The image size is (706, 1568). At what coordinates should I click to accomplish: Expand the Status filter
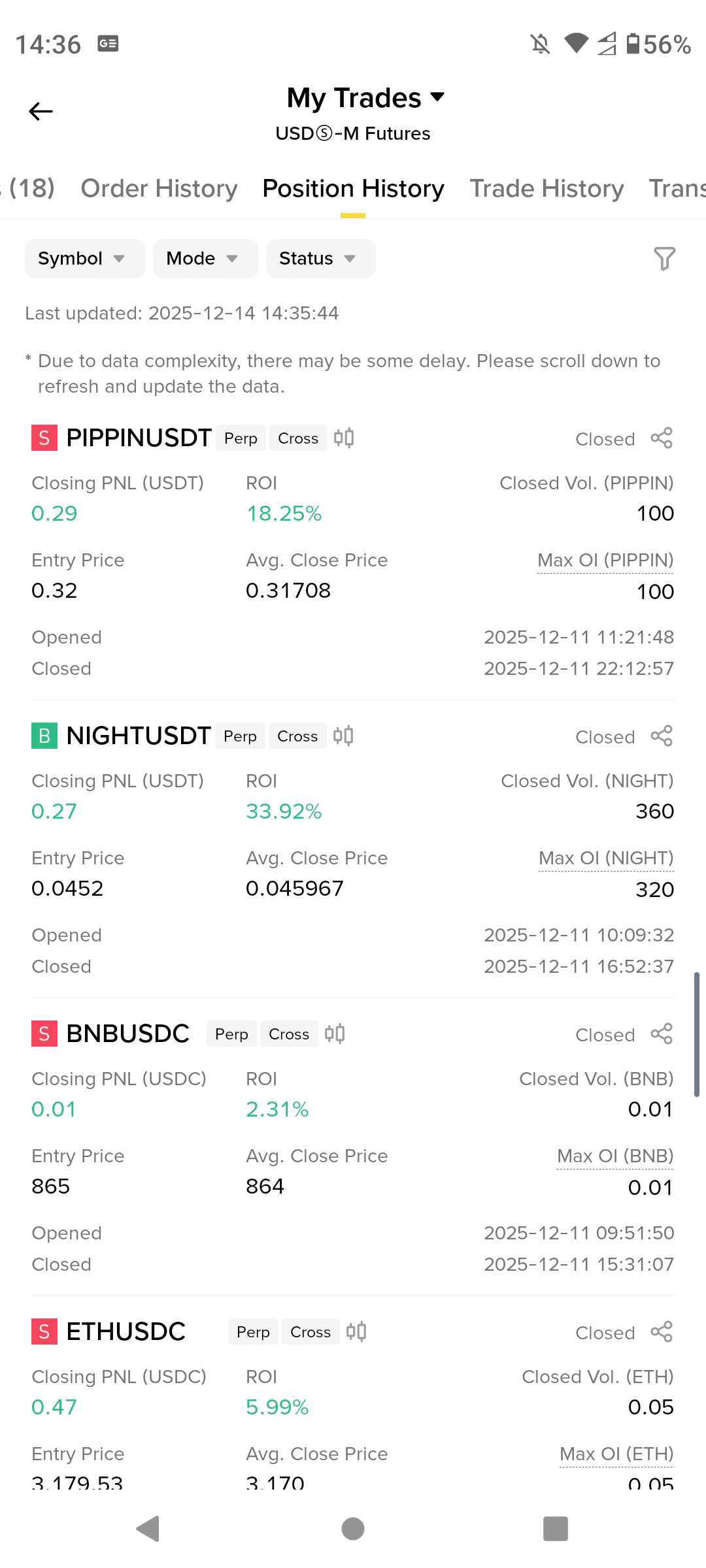click(x=320, y=259)
